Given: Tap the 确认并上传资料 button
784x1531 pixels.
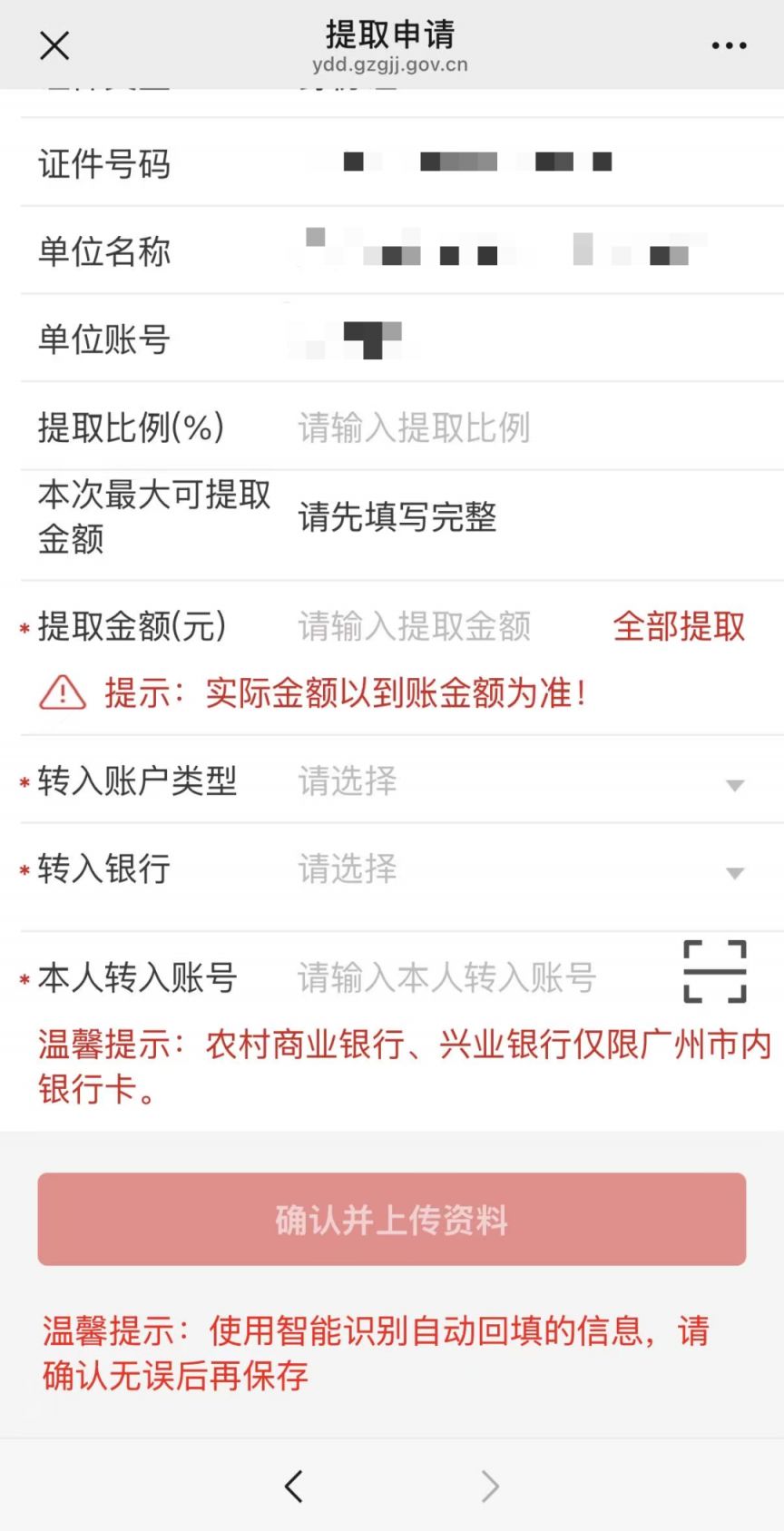Looking at the screenshot, I should [x=392, y=1220].
